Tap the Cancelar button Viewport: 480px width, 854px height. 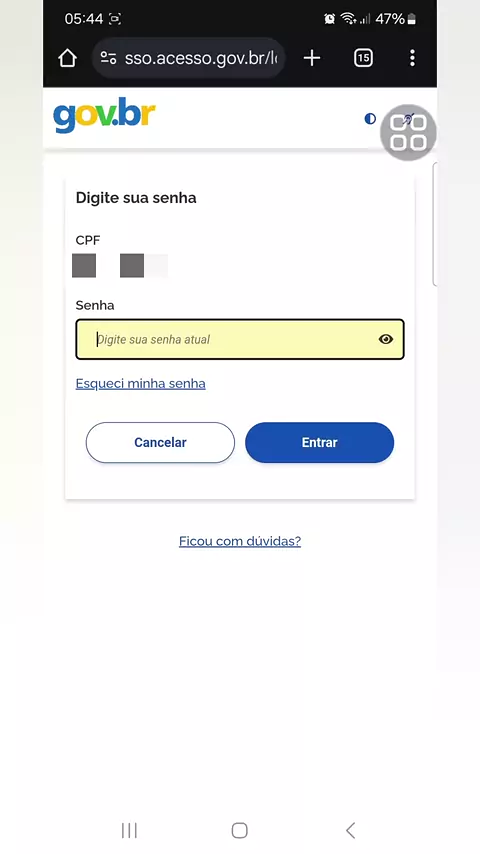tap(160, 442)
